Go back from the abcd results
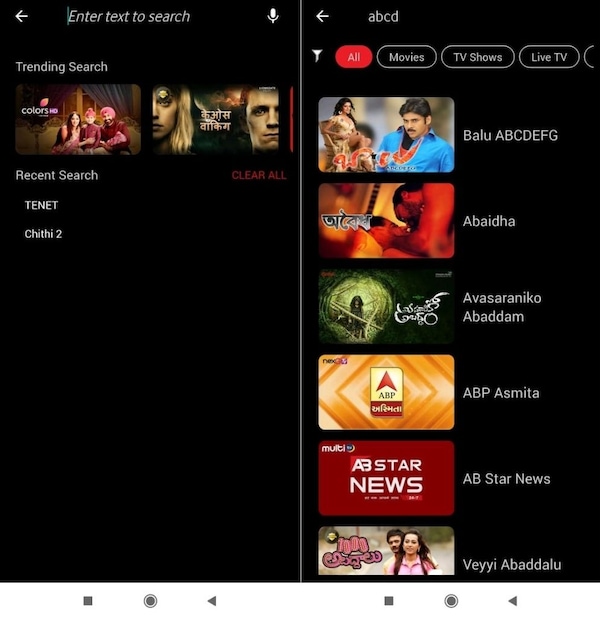 (x=322, y=16)
